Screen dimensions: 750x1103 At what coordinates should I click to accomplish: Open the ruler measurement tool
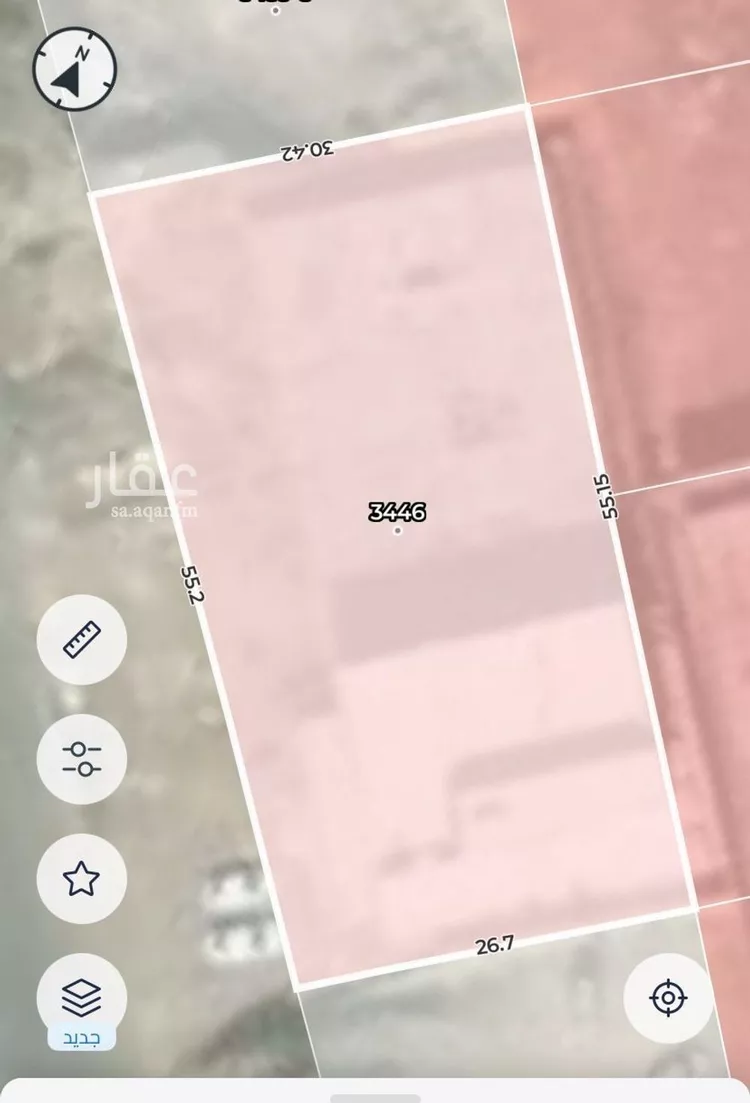[81, 640]
